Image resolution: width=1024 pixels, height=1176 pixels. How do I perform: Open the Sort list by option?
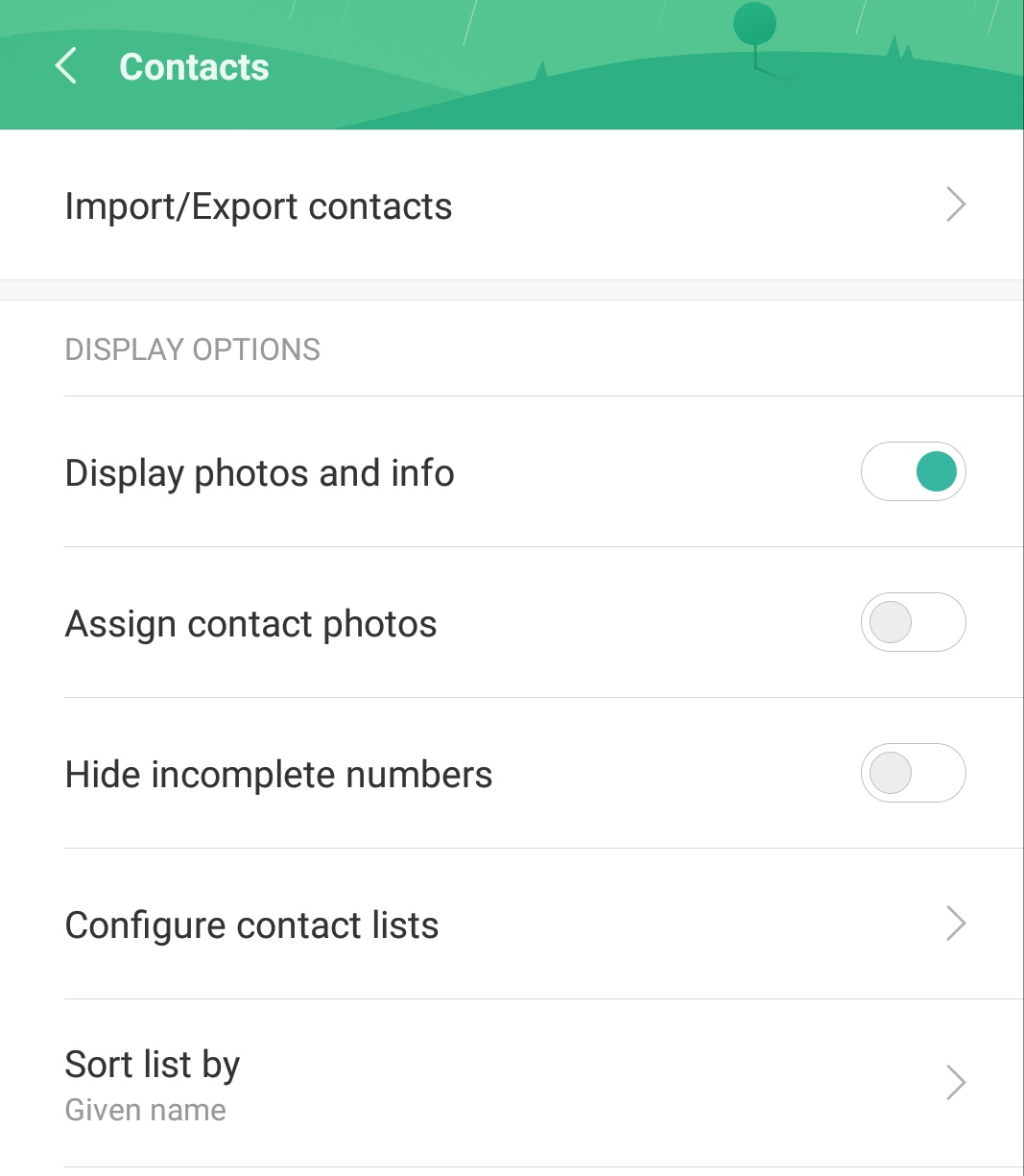[x=512, y=1084]
